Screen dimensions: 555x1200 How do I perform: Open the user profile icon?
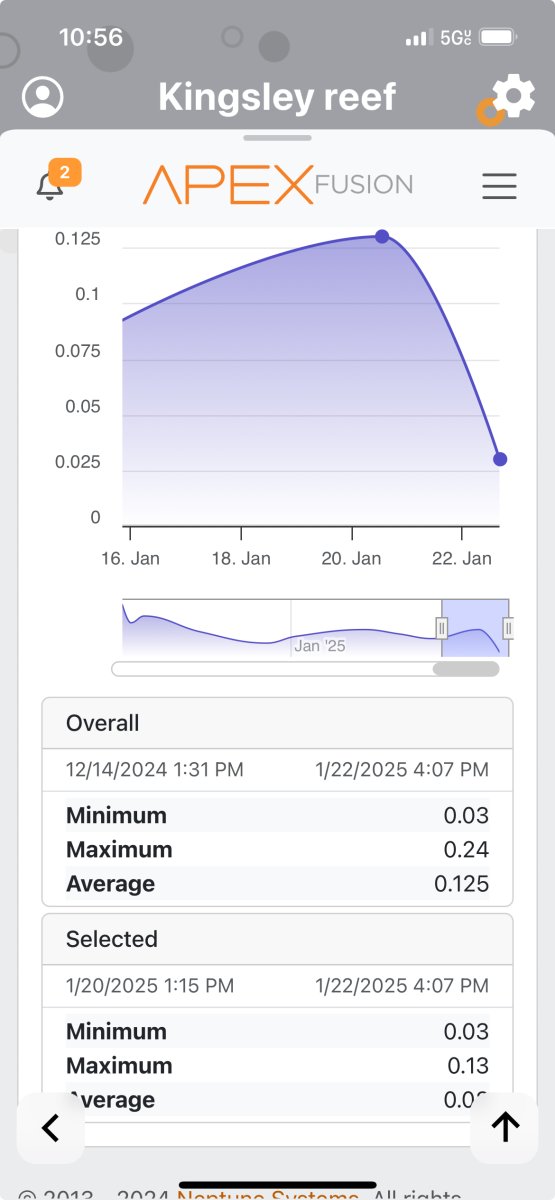[42, 97]
